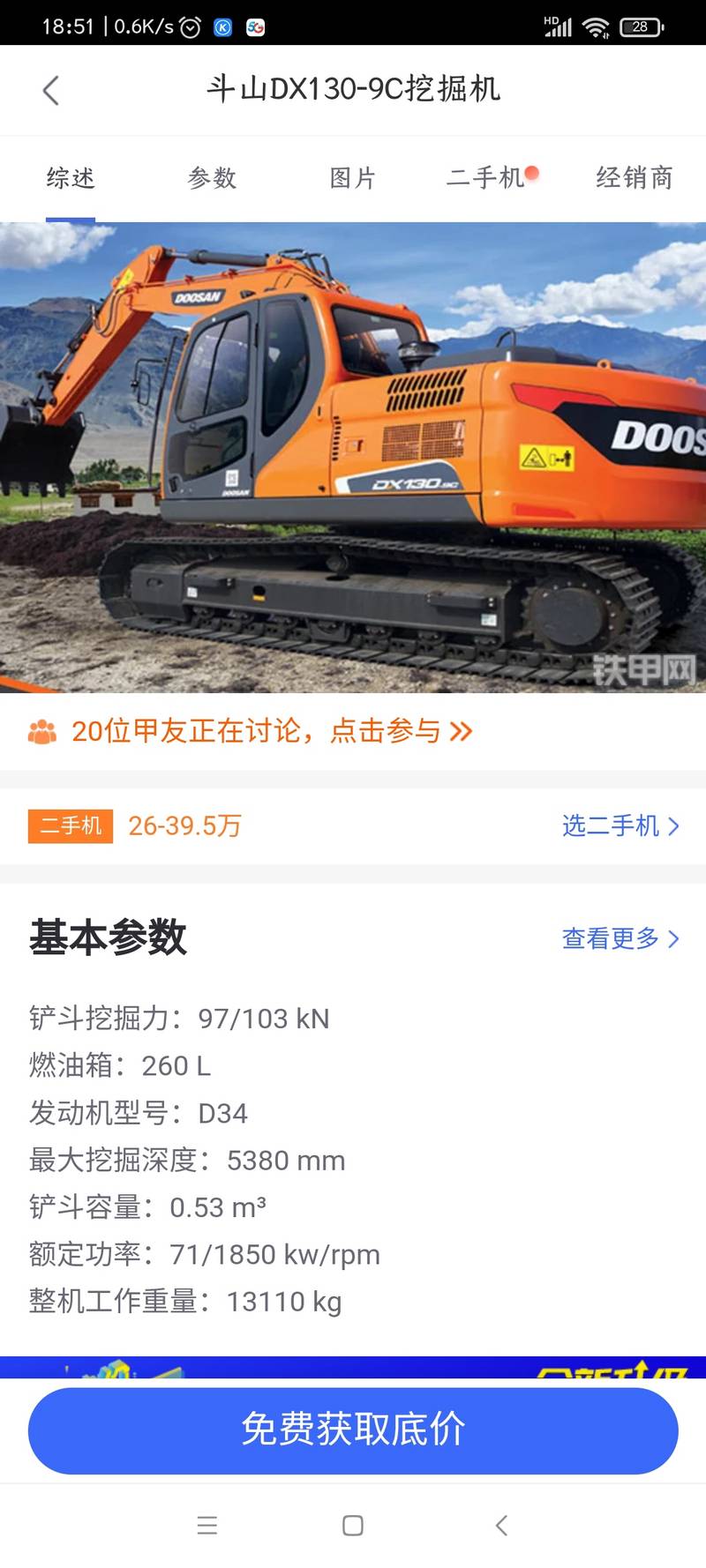
Task: Select the 综述 tab
Action: (x=71, y=178)
